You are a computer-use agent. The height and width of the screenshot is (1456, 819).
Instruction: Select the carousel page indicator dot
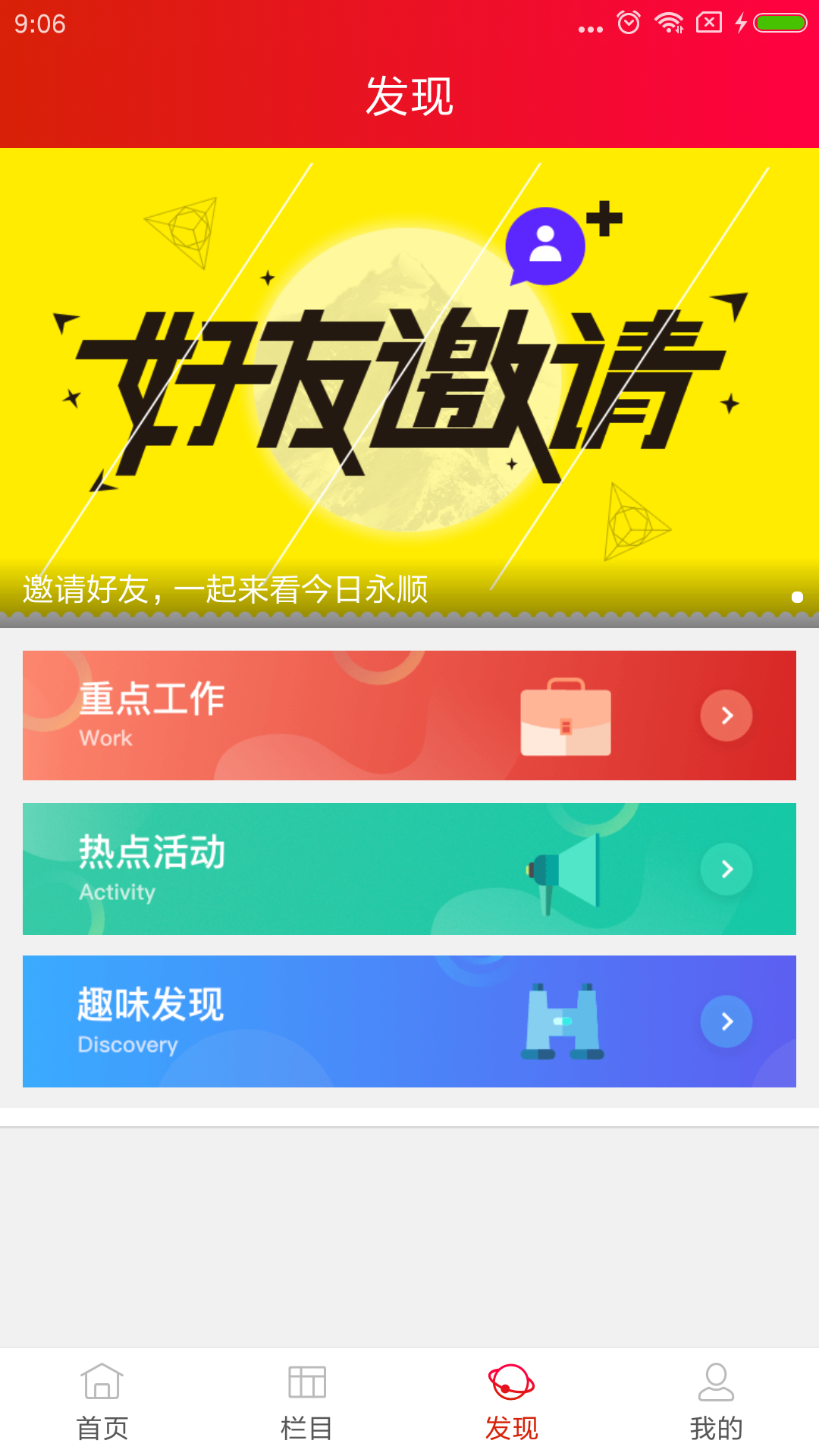[x=796, y=597]
